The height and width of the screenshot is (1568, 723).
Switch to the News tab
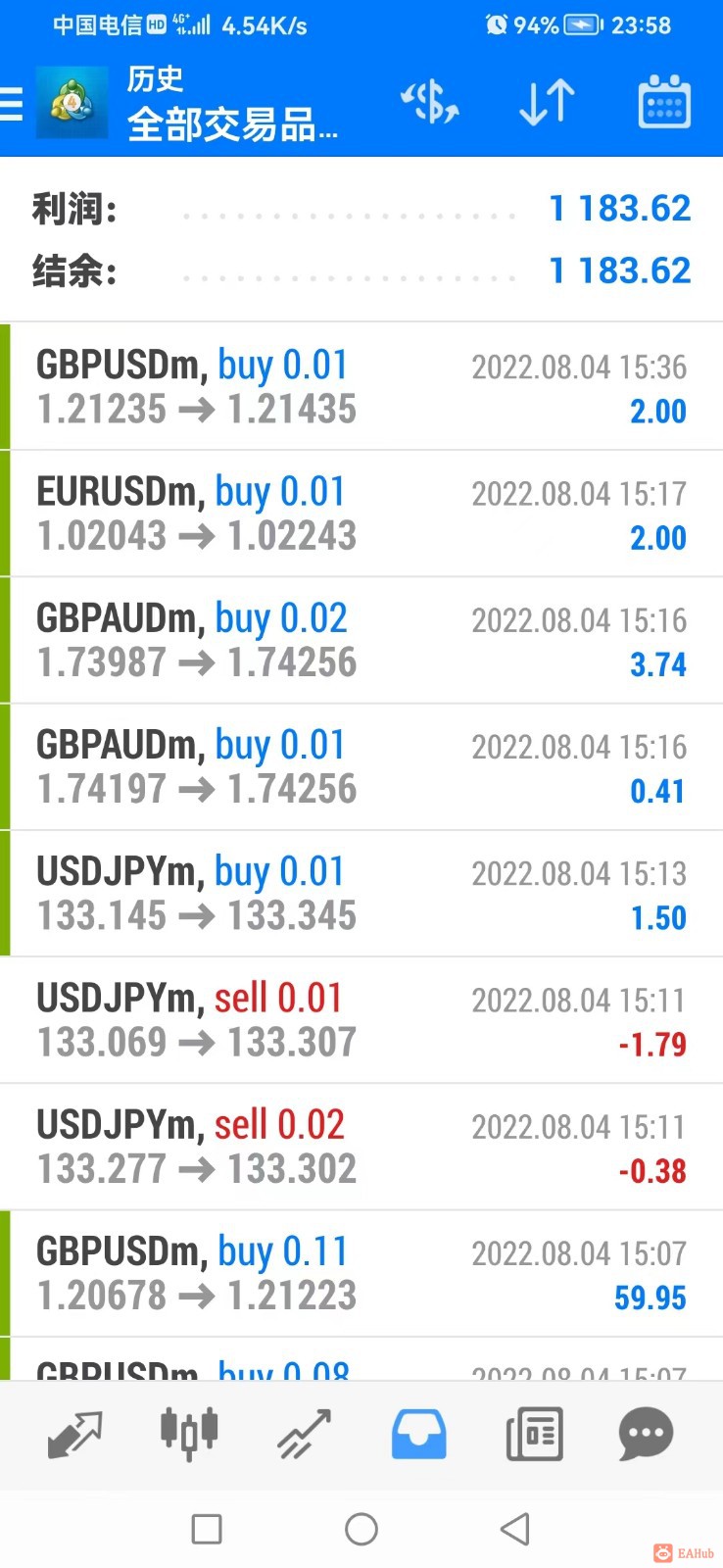(x=534, y=1434)
